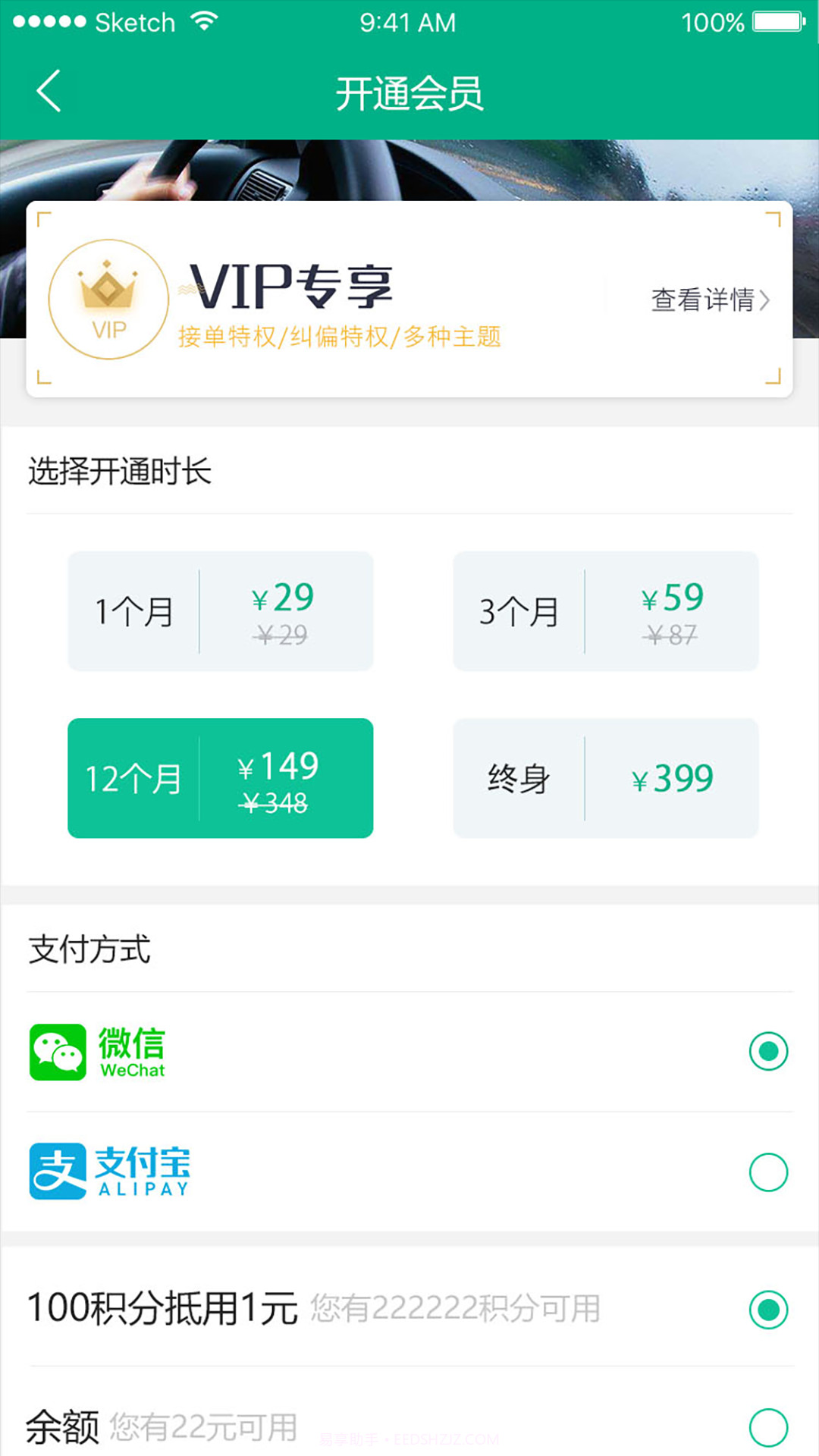
Task: Choose the 终身 ¥399 lifetime plan
Action: pyautogui.click(x=606, y=777)
